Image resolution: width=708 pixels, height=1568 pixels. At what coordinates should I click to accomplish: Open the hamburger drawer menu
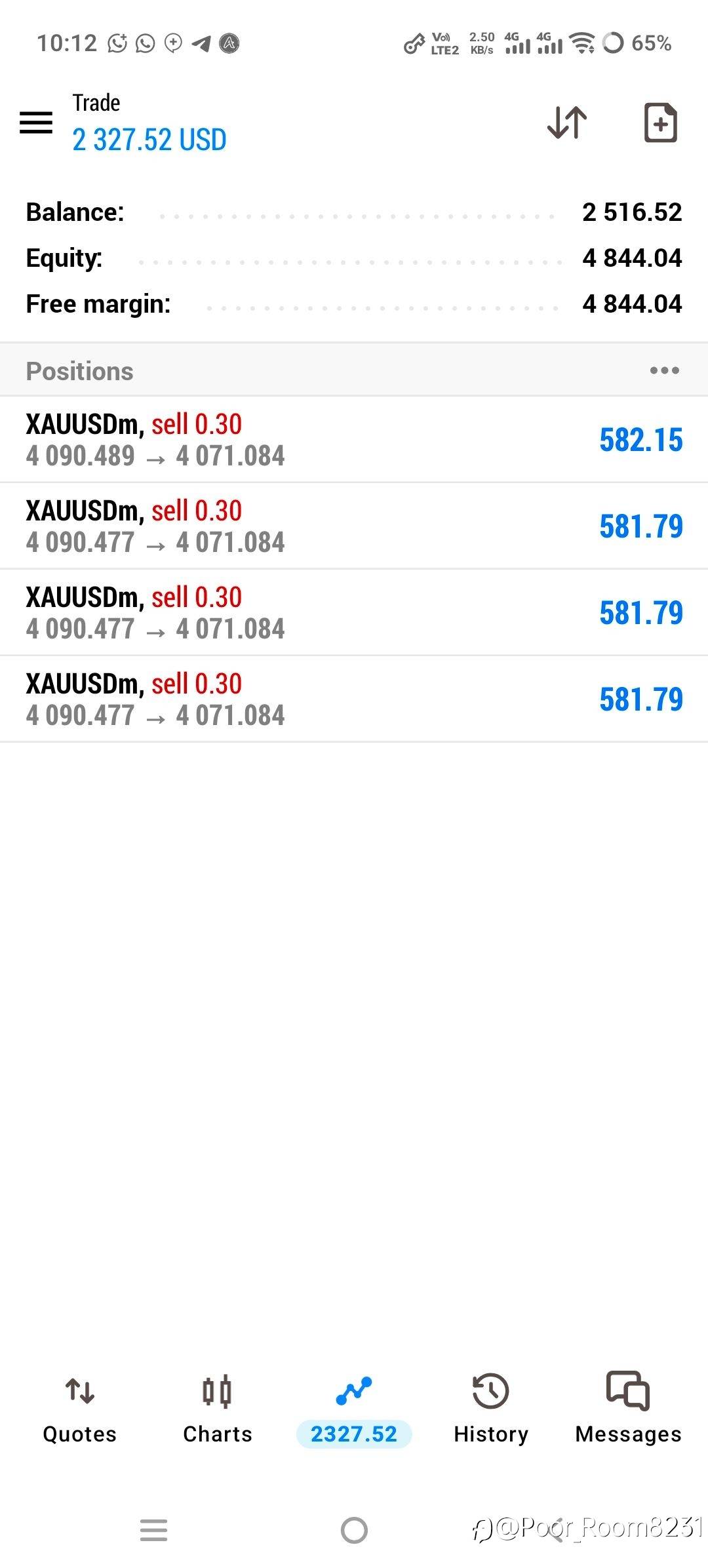(x=36, y=123)
